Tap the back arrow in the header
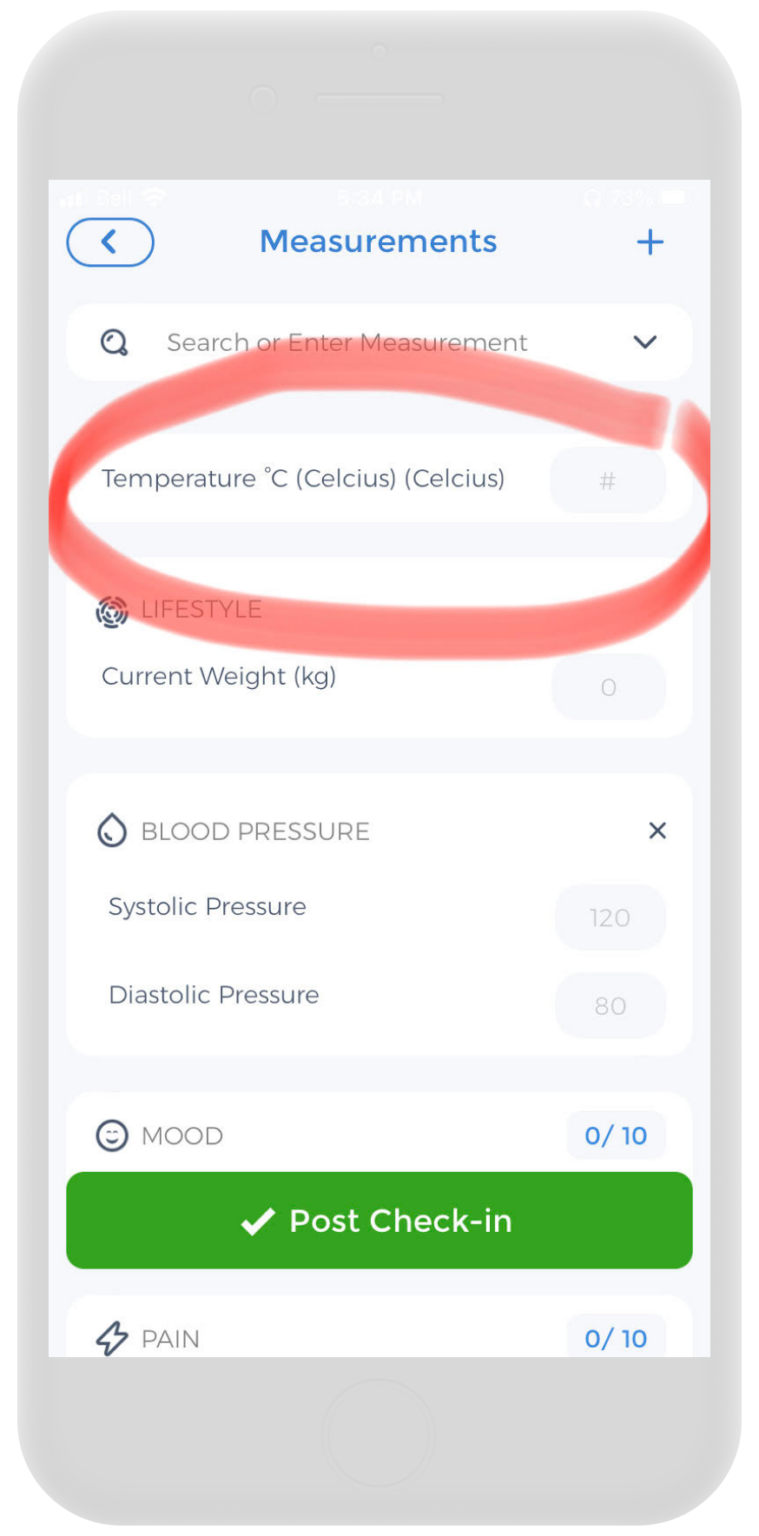The width and height of the screenshot is (759, 1536). 110,242
